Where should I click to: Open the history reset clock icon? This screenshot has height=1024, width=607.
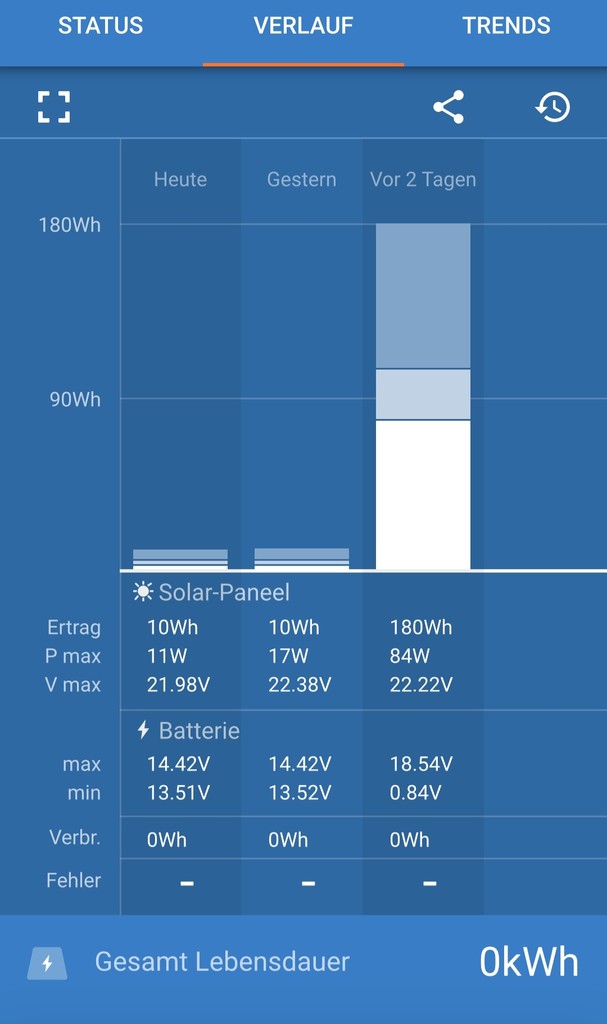click(553, 107)
